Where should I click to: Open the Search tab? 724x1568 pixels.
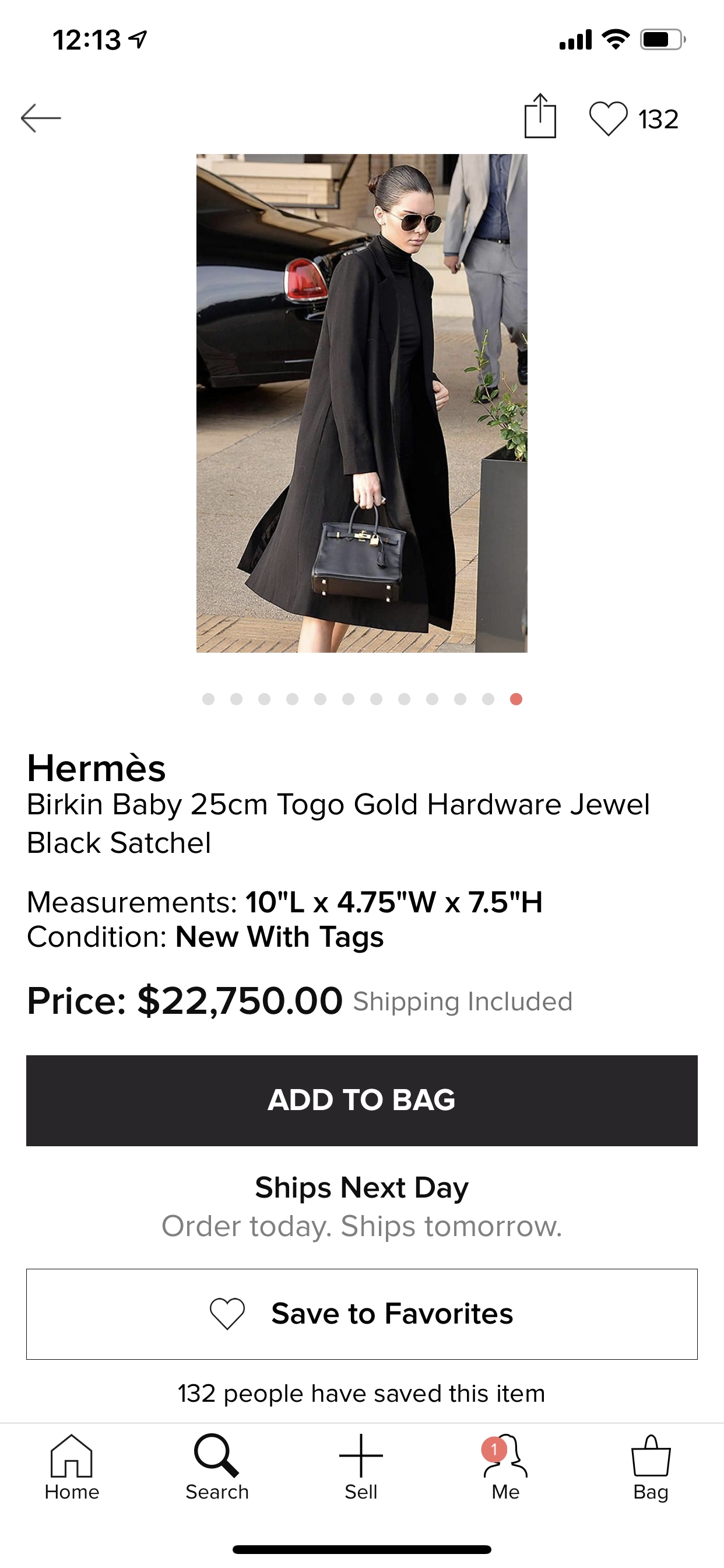[x=217, y=1468]
